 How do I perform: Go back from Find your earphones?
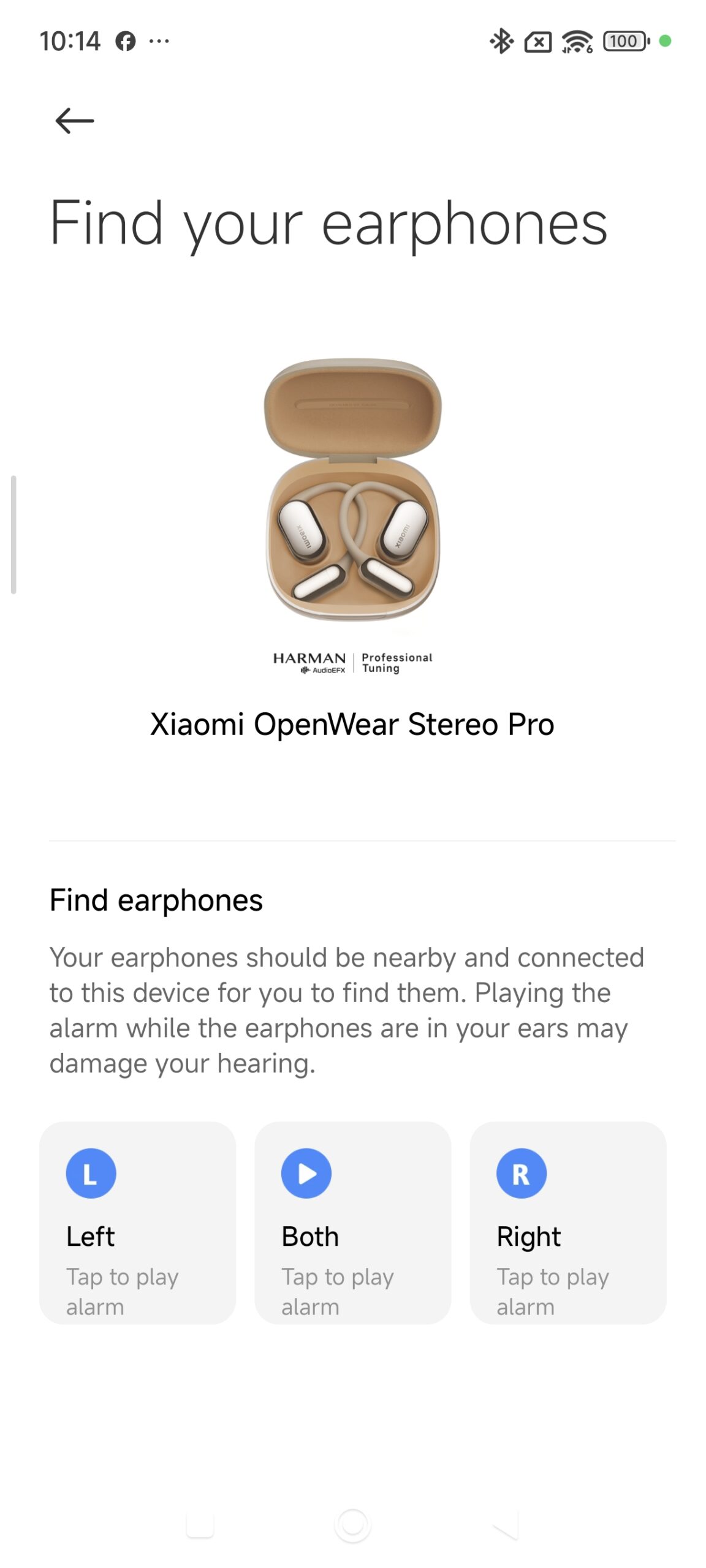(x=74, y=120)
